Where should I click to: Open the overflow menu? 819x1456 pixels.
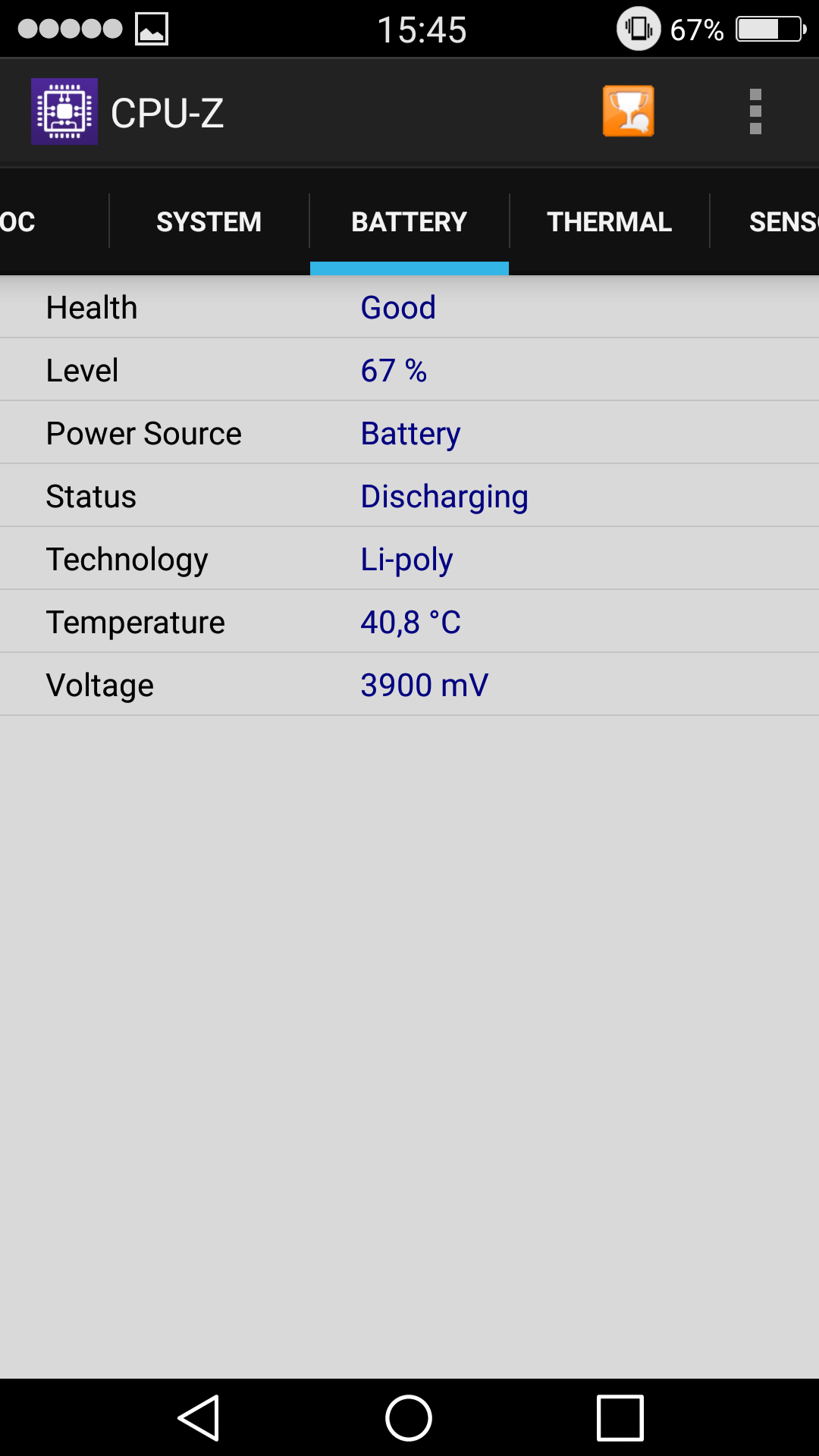point(755,111)
